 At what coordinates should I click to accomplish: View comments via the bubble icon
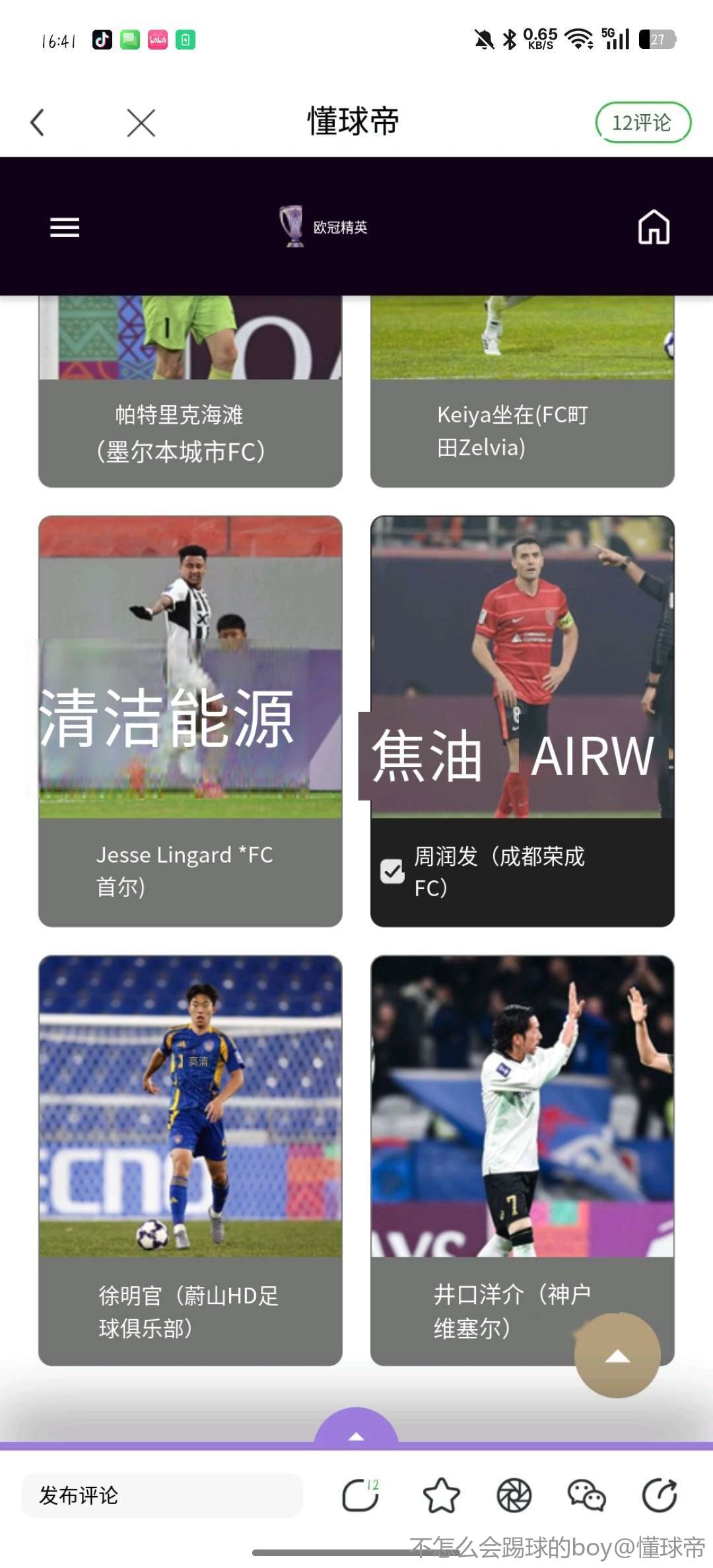click(x=360, y=1495)
